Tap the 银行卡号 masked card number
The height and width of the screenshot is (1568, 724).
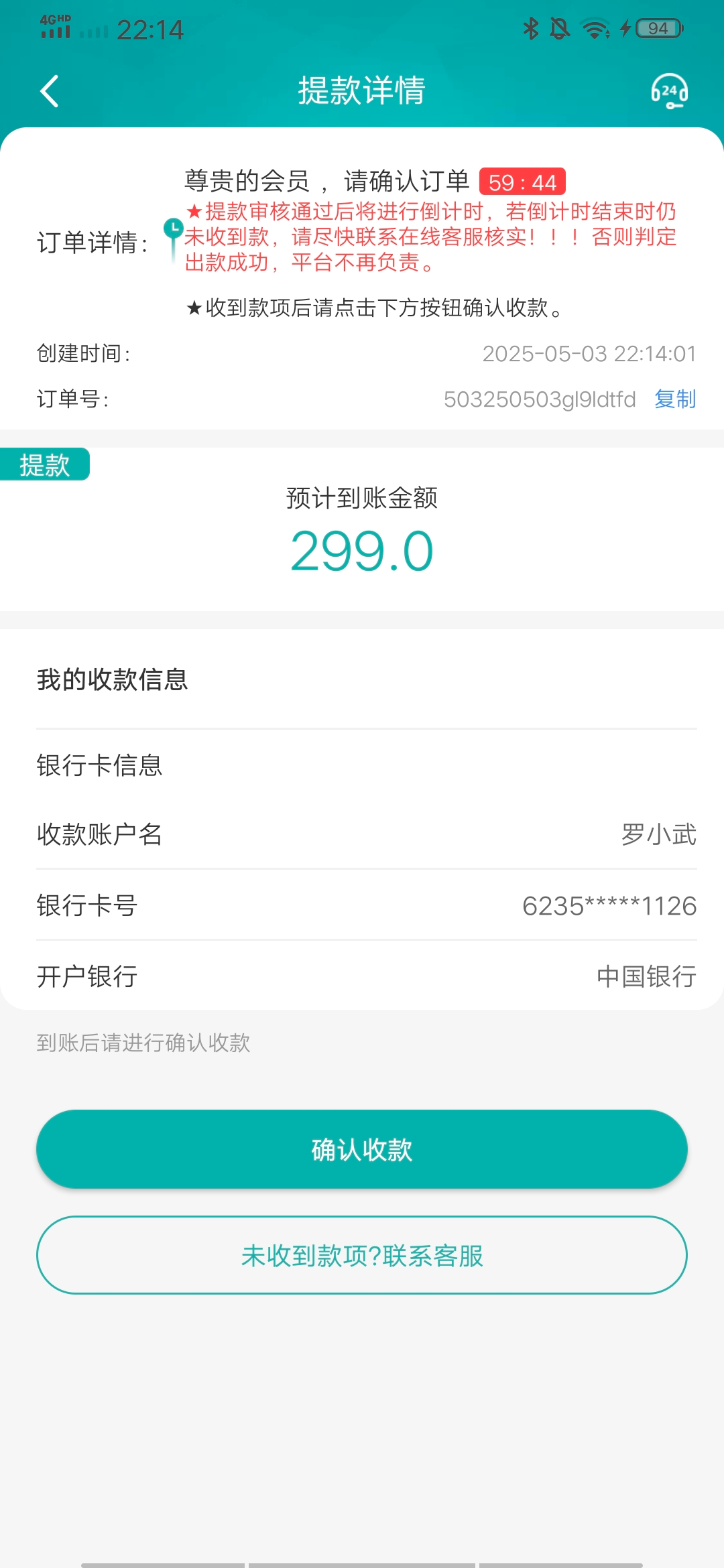coord(611,906)
